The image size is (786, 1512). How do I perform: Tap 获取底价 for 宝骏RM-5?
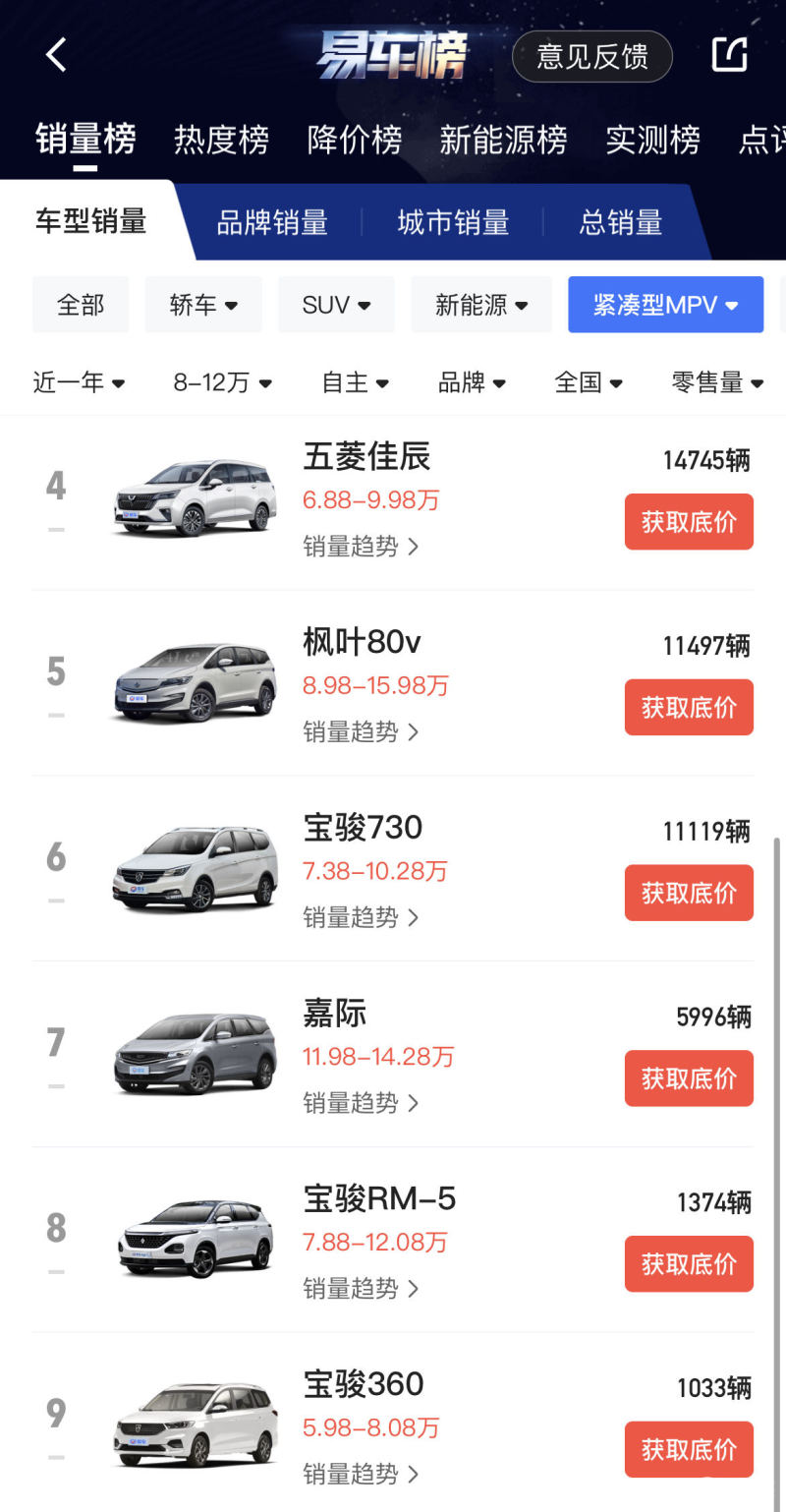click(x=689, y=1263)
